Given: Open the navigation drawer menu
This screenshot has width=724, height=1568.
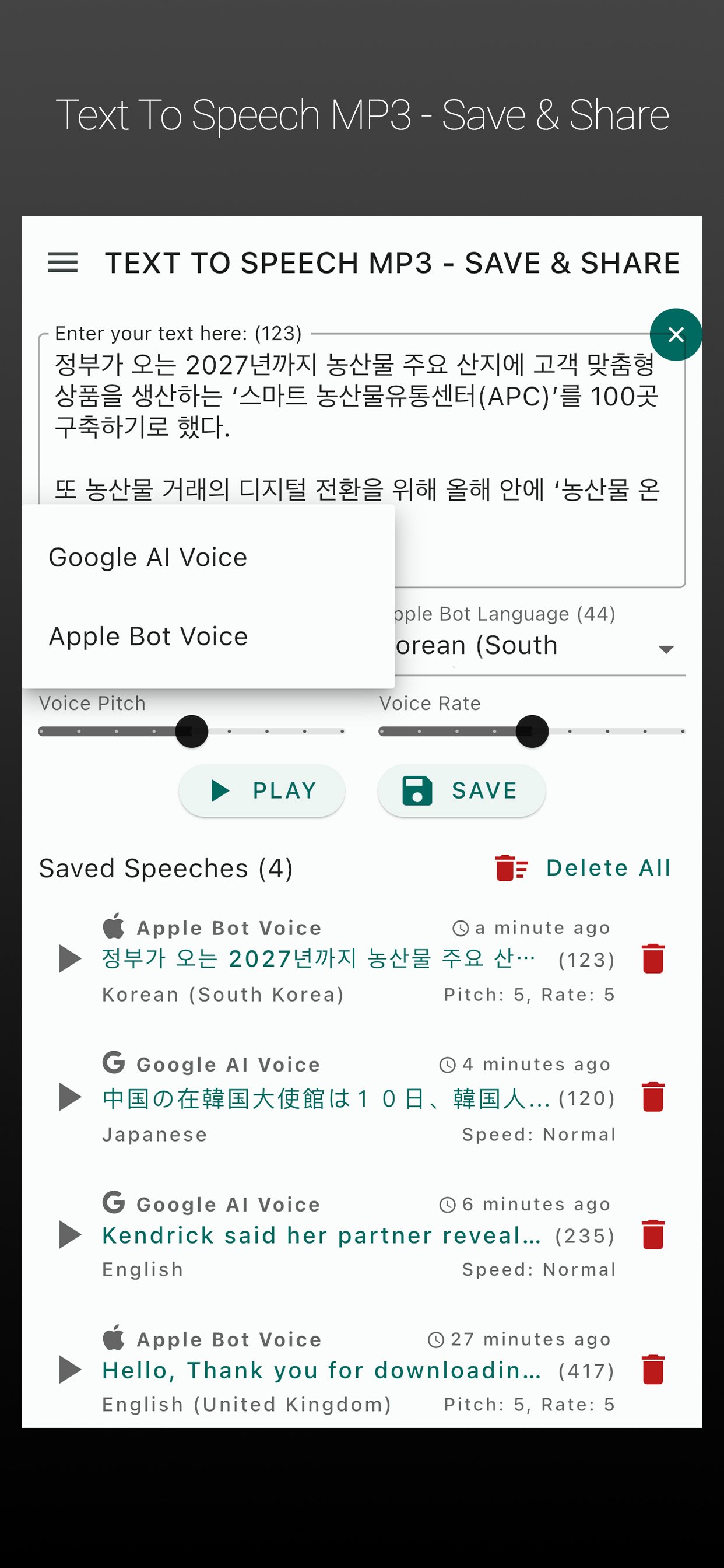Looking at the screenshot, I should coord(63,264).
